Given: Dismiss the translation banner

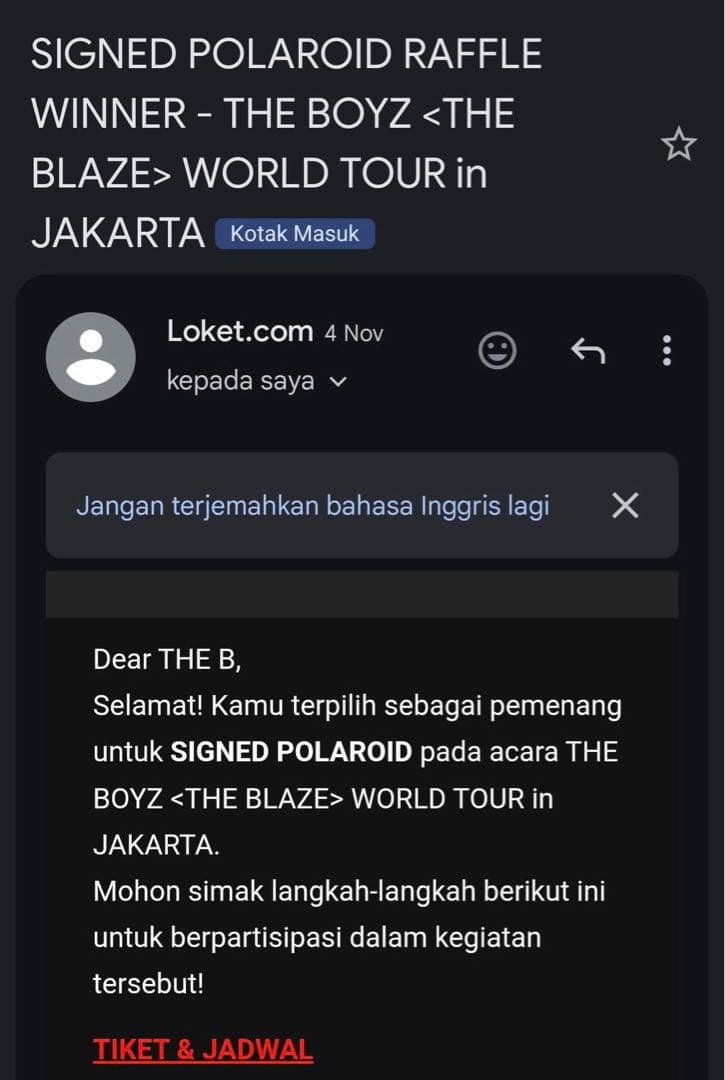Looking at the screenshot, I should click(625, 506).
